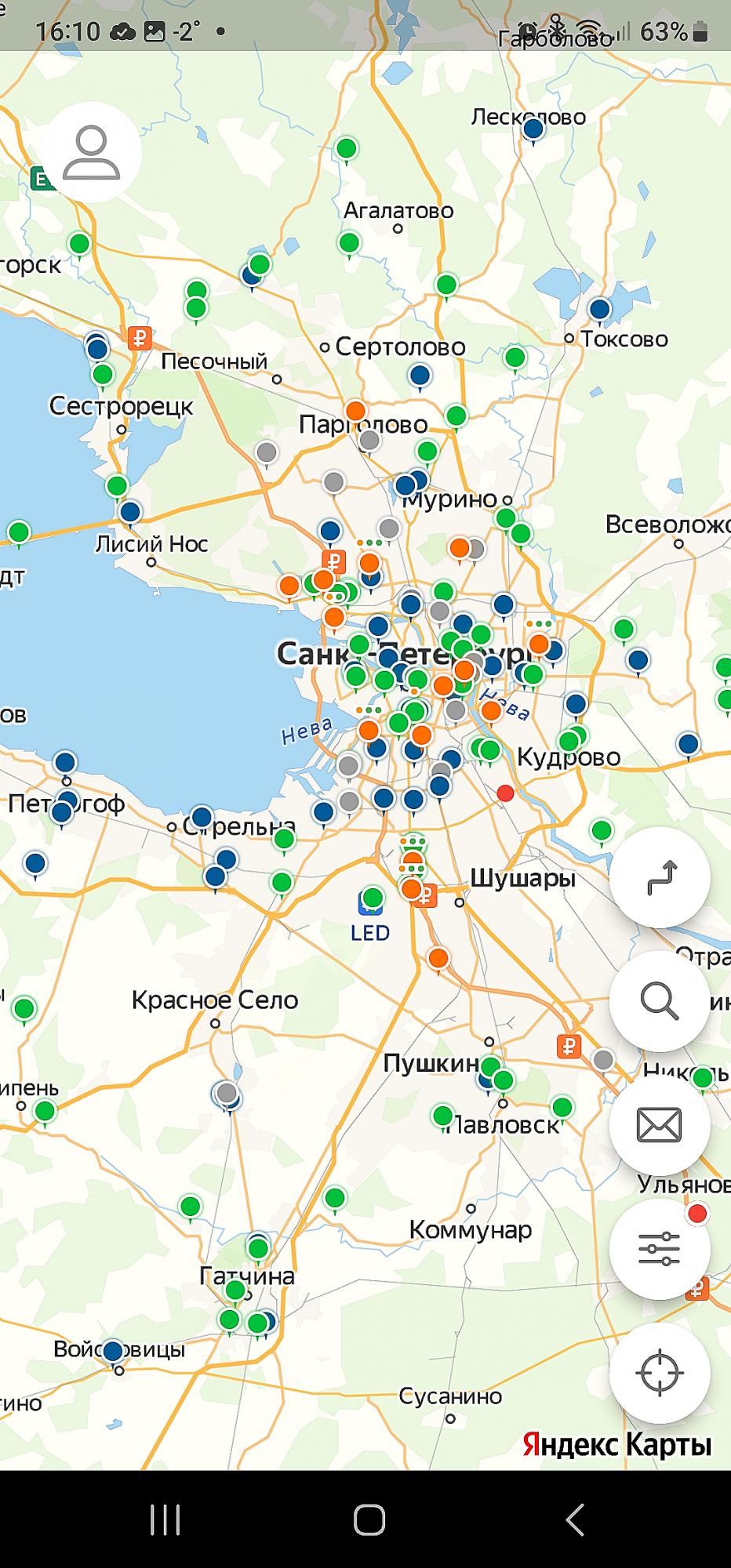
Task: Open recent apps from the navigation bar
Action: coord(165,1519)
